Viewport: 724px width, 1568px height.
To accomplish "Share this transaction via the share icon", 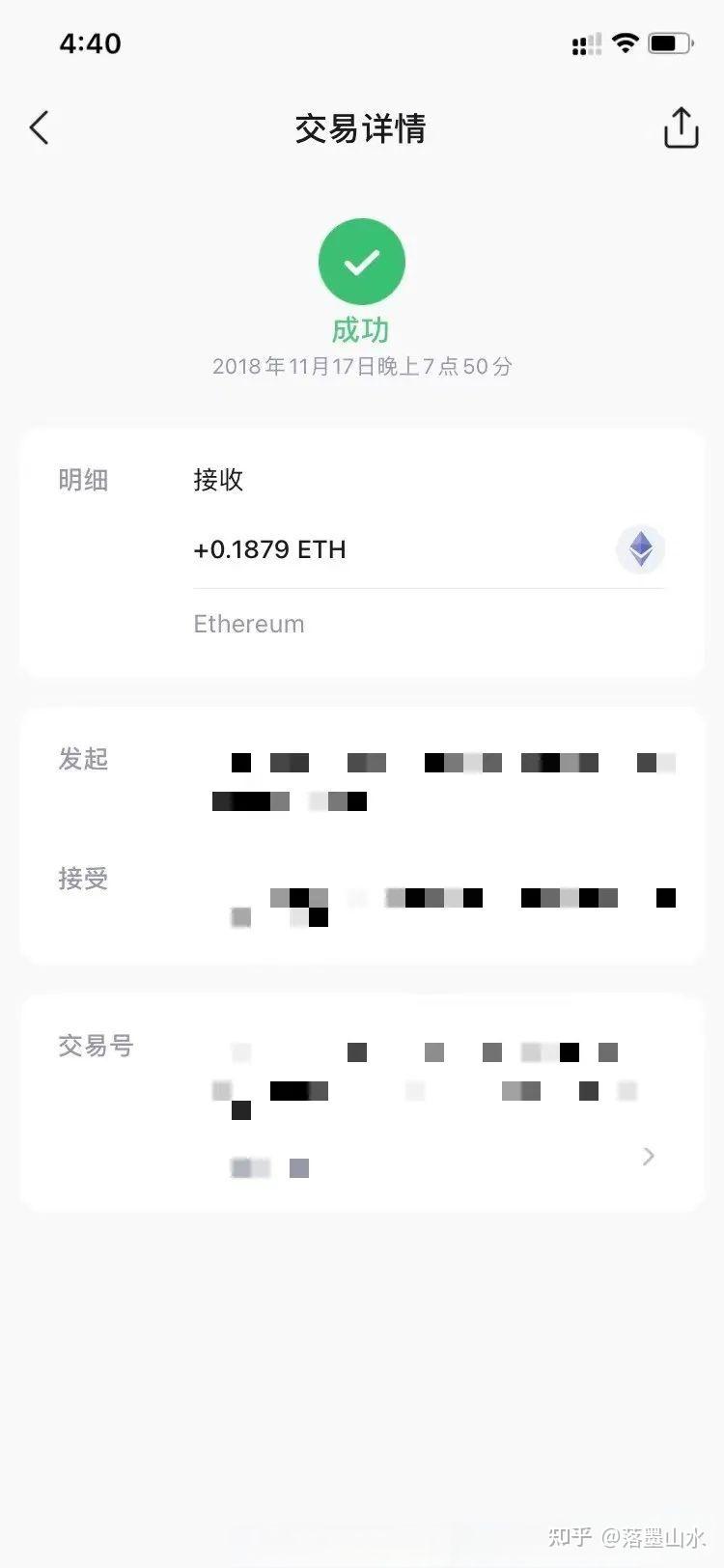I will pyautogui.click(x=681, y=127).
